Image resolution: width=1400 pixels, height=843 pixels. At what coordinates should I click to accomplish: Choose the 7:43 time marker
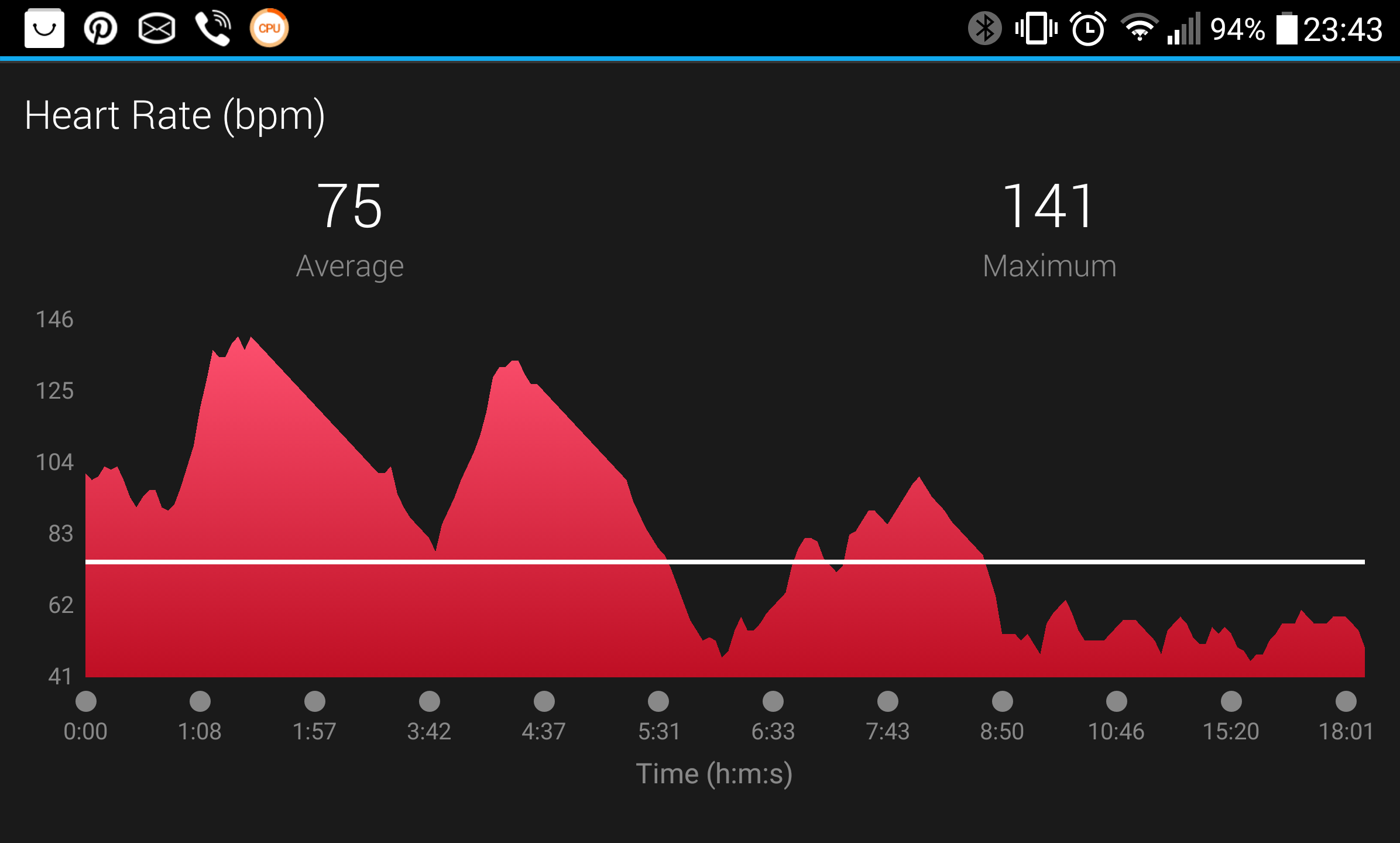[888, 701]
